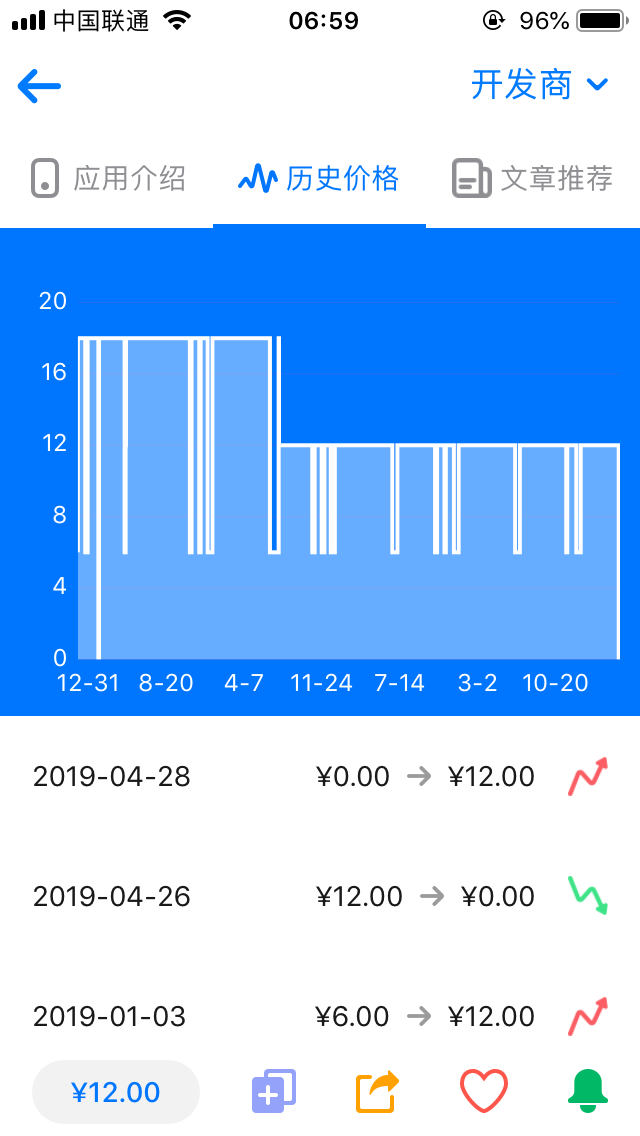
Task: Select the 历史价格 tab
Action: [319, 178]
